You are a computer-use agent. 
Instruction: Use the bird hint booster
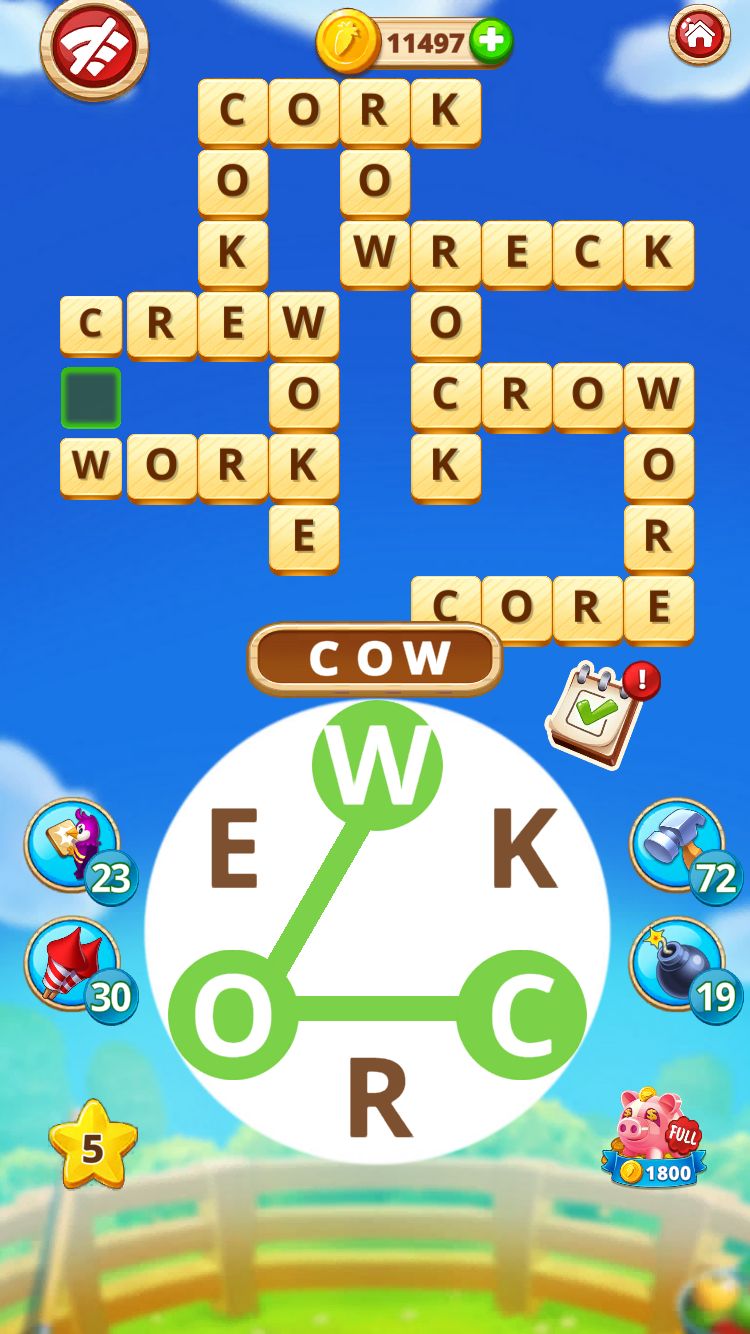pyautogui.click(x=72, y=845)
